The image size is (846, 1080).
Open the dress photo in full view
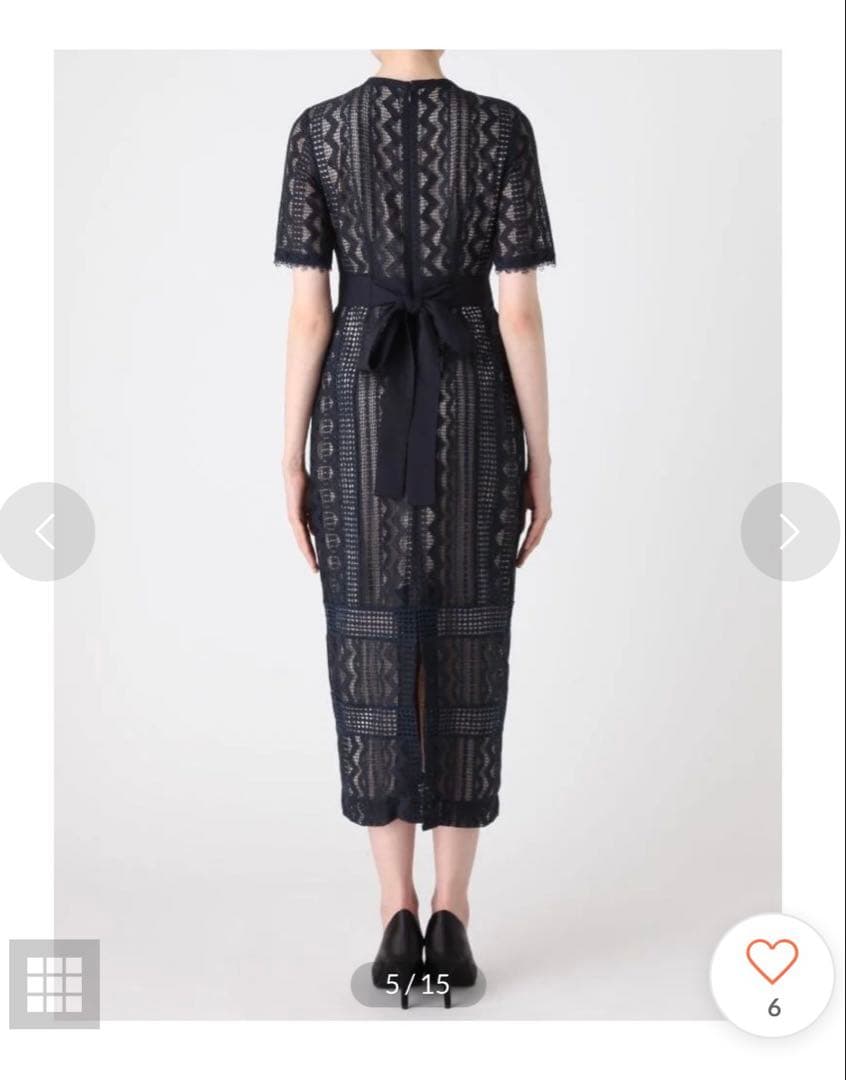[x=418, y=500]
